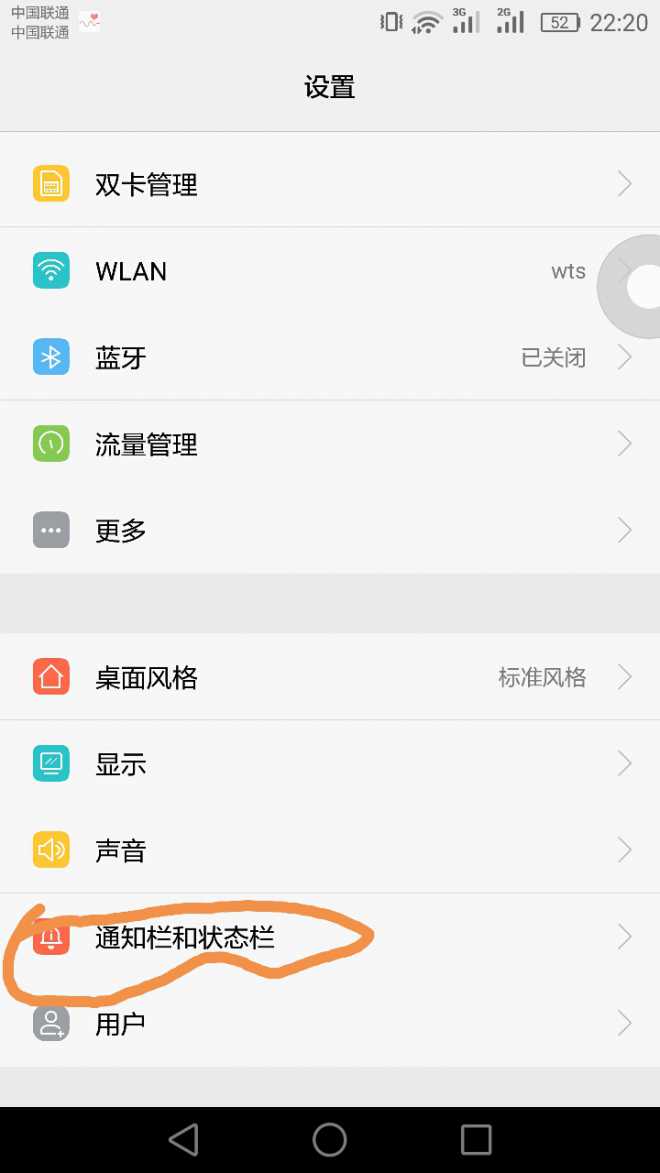Show recent apps
This screenshot has width=660, height=1173.
476,1140
